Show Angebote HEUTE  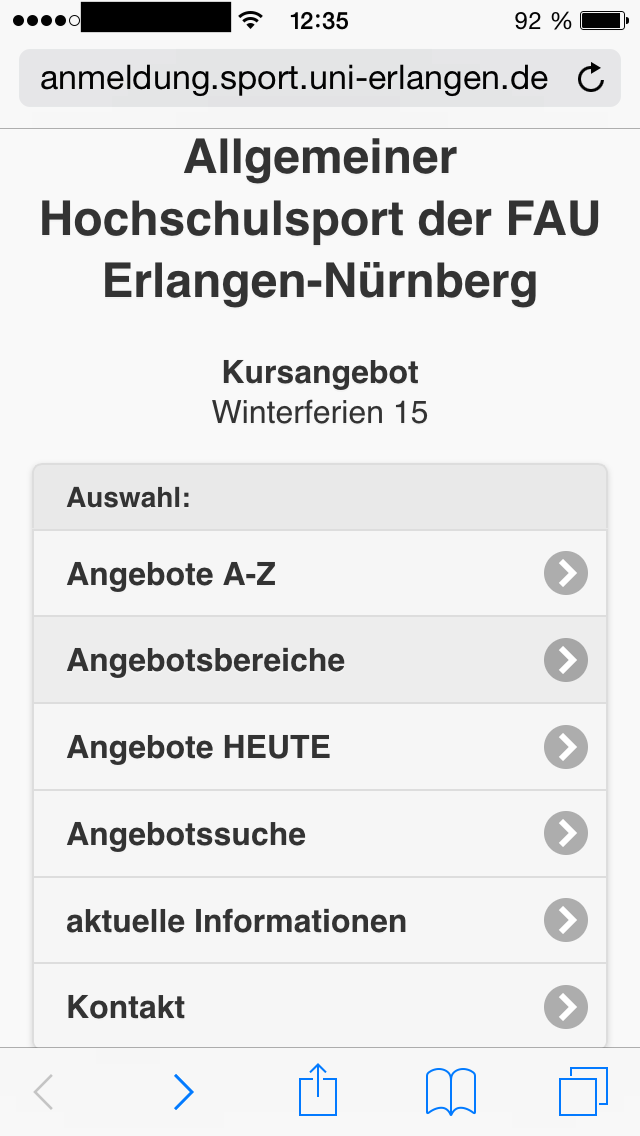320,747
